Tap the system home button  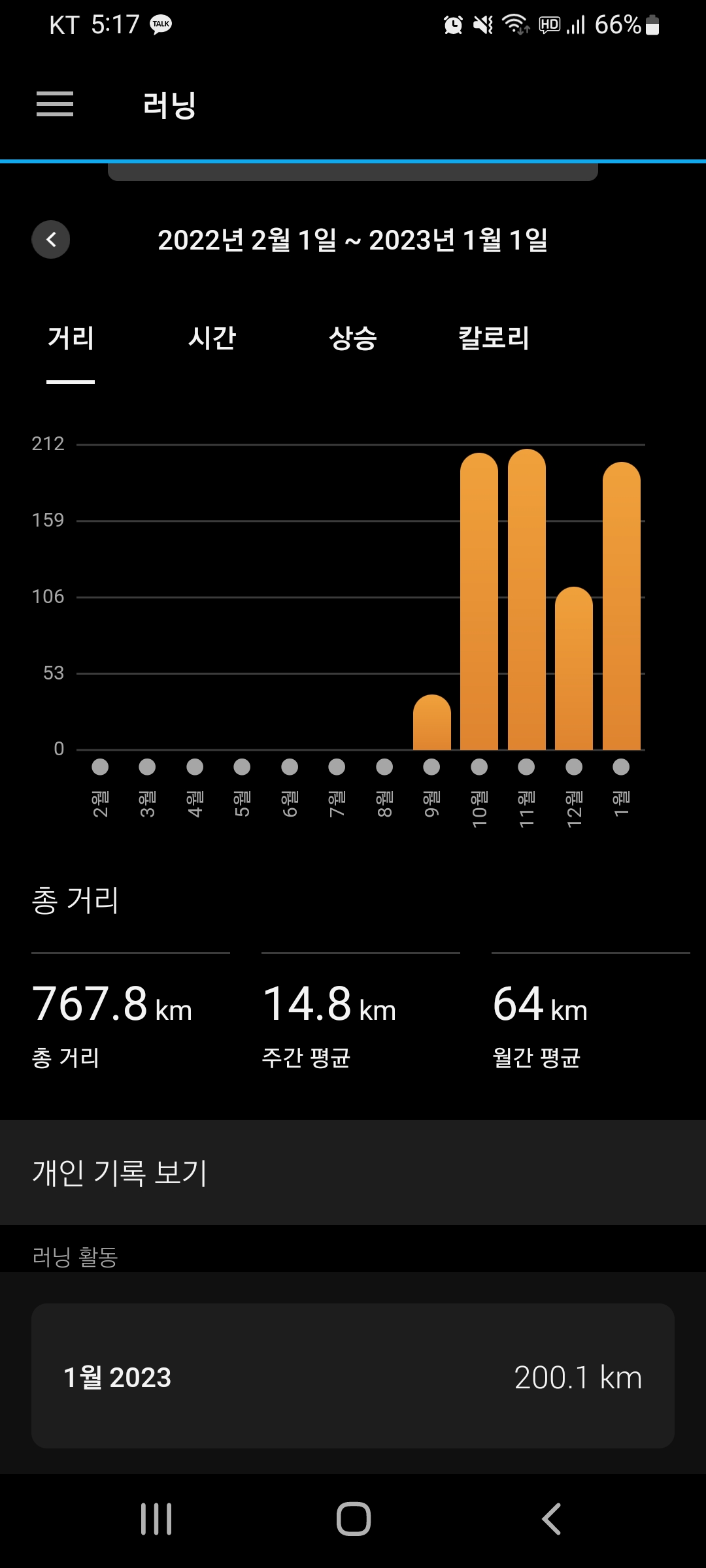354,1519
